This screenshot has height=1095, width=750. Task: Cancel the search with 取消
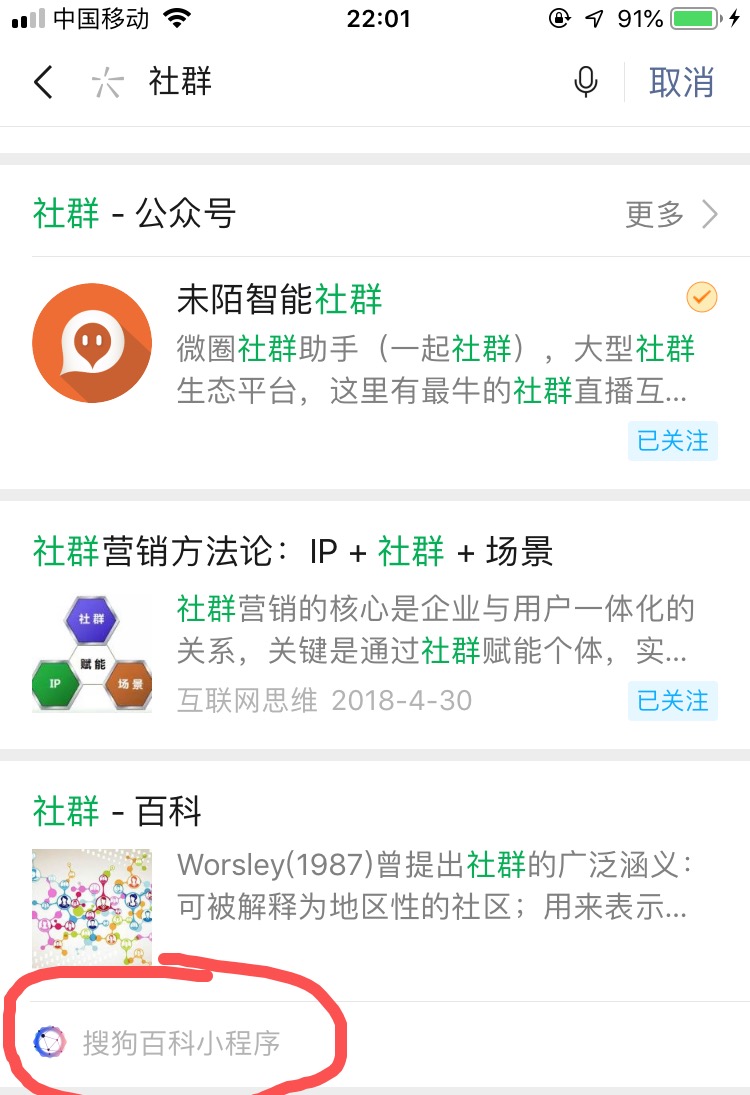pyautogui.click(x=681, y=83)
